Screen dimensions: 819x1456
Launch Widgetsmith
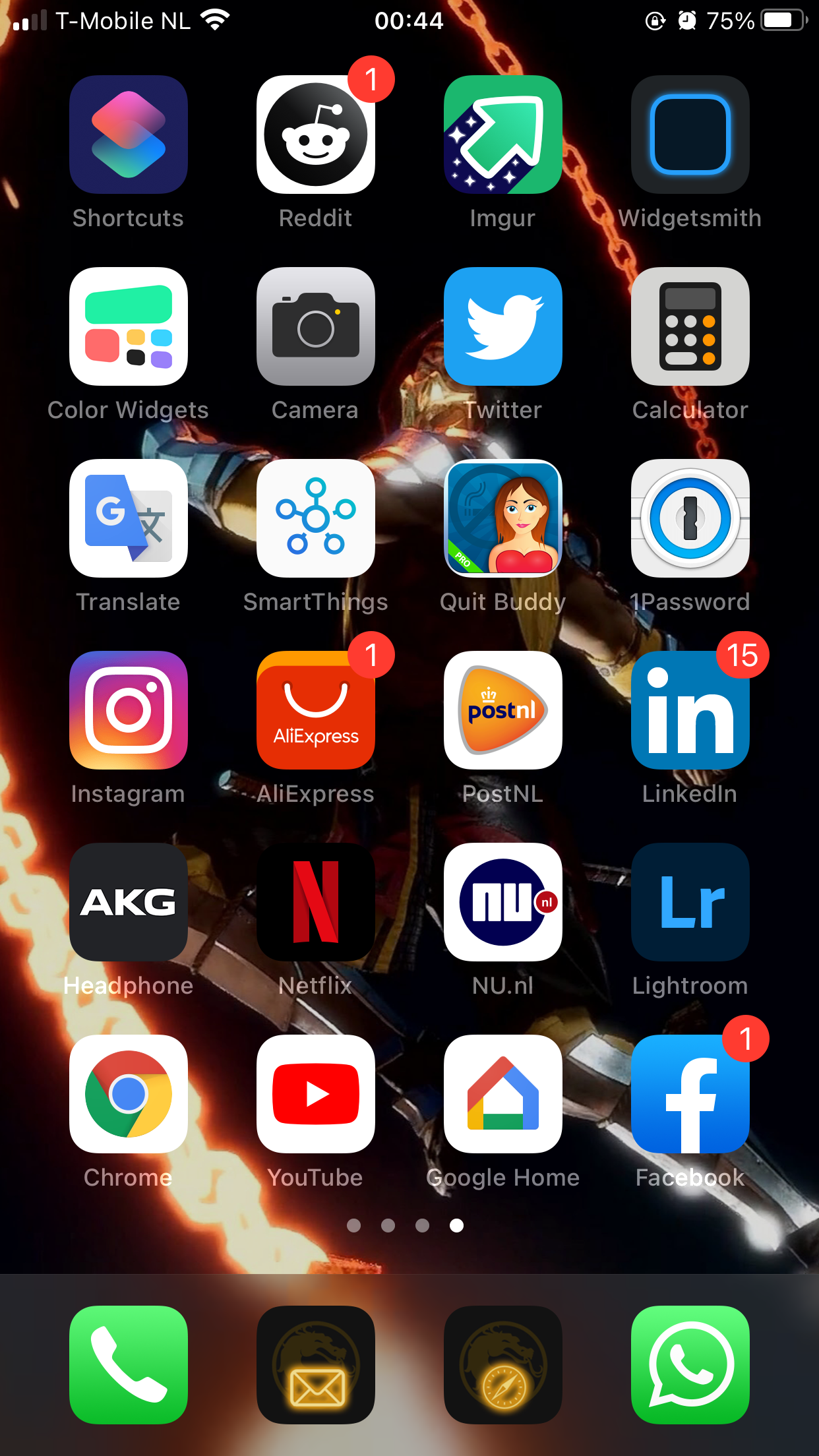[x=690, y=135]
